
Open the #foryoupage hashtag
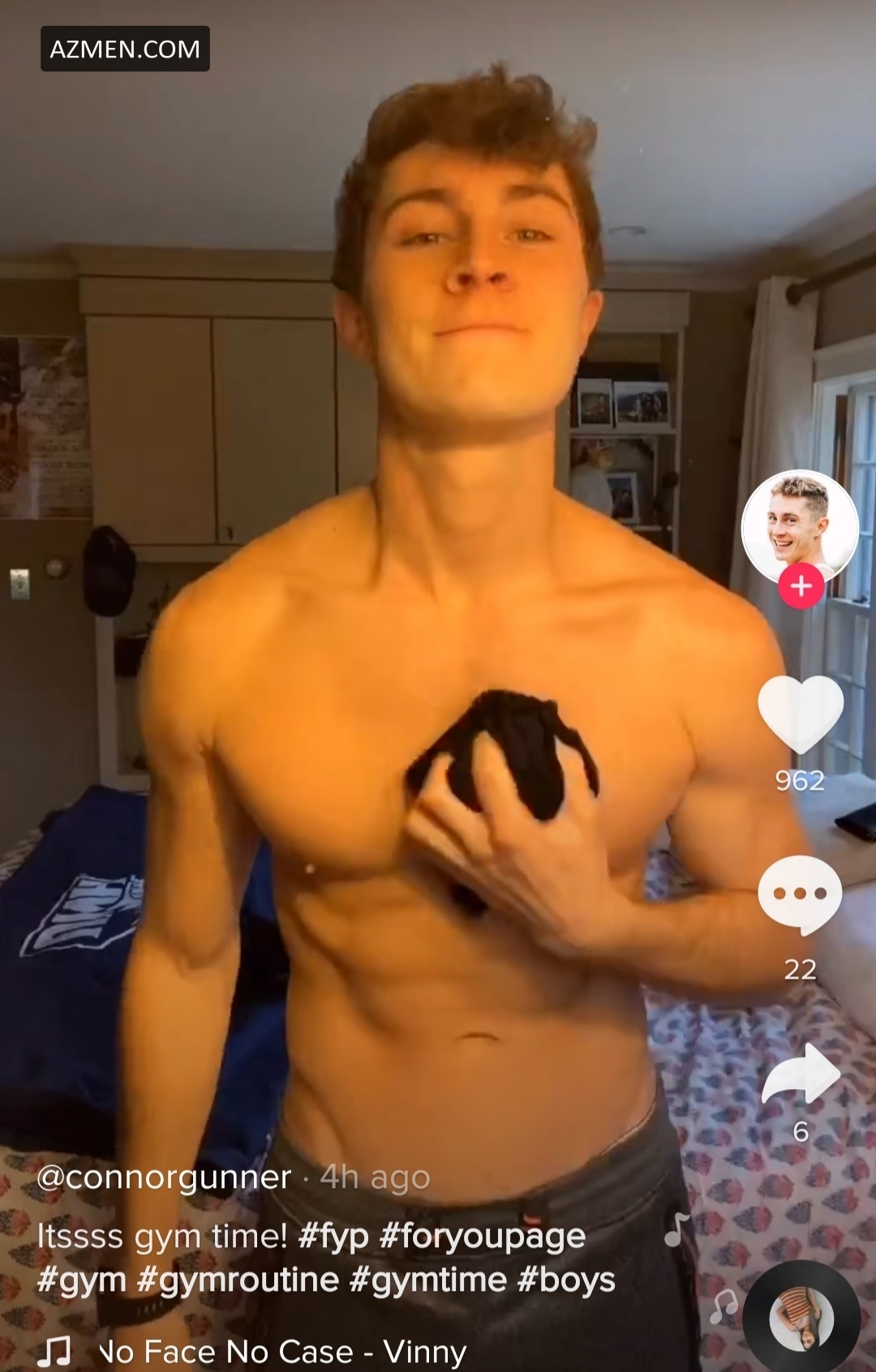point(482,1237)
